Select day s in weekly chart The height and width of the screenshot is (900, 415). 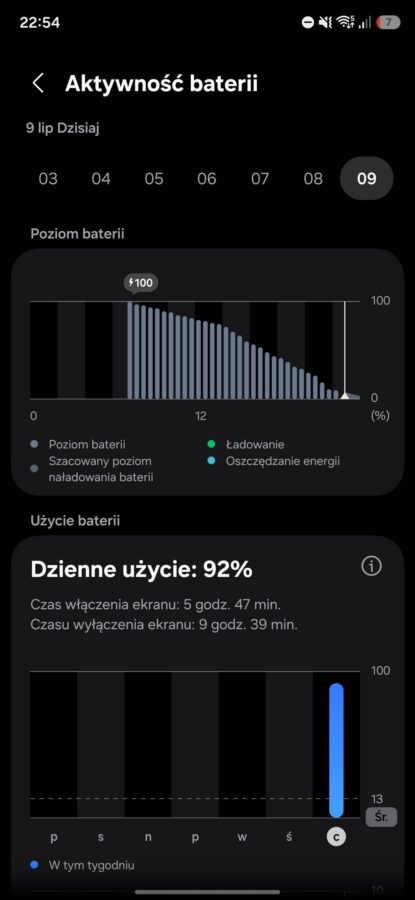101,837
